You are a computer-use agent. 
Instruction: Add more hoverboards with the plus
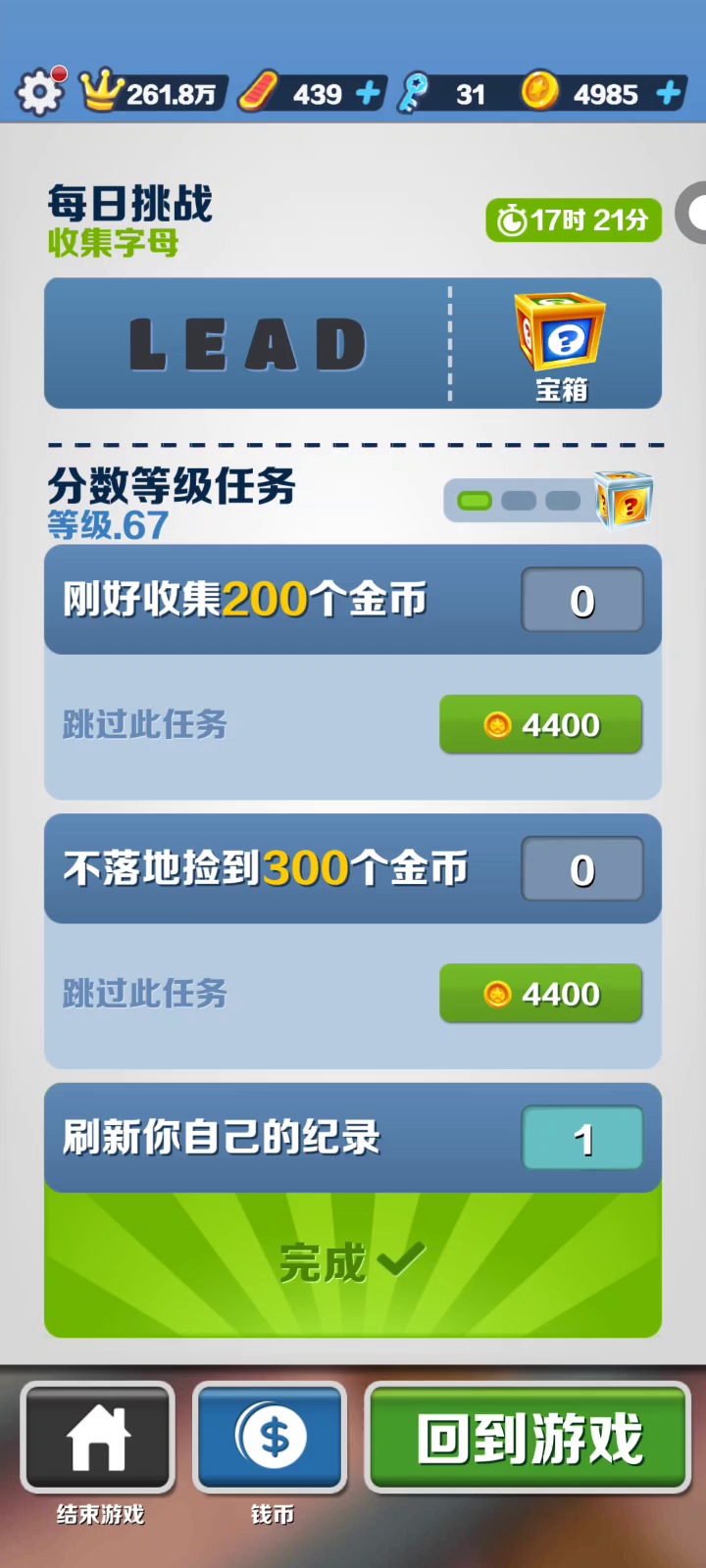pos(368,94)
